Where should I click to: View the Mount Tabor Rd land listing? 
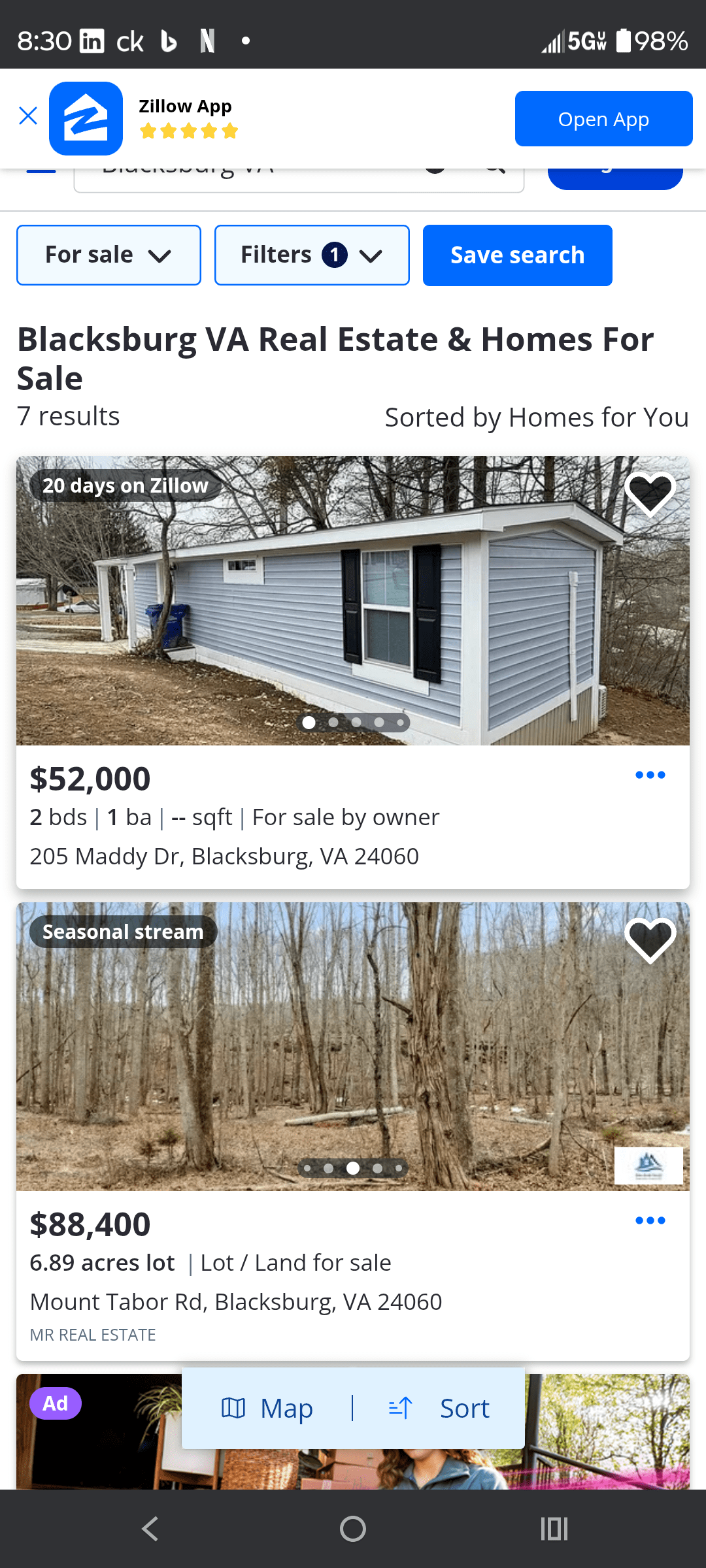pyautogui.click(x=235, y=1301)
